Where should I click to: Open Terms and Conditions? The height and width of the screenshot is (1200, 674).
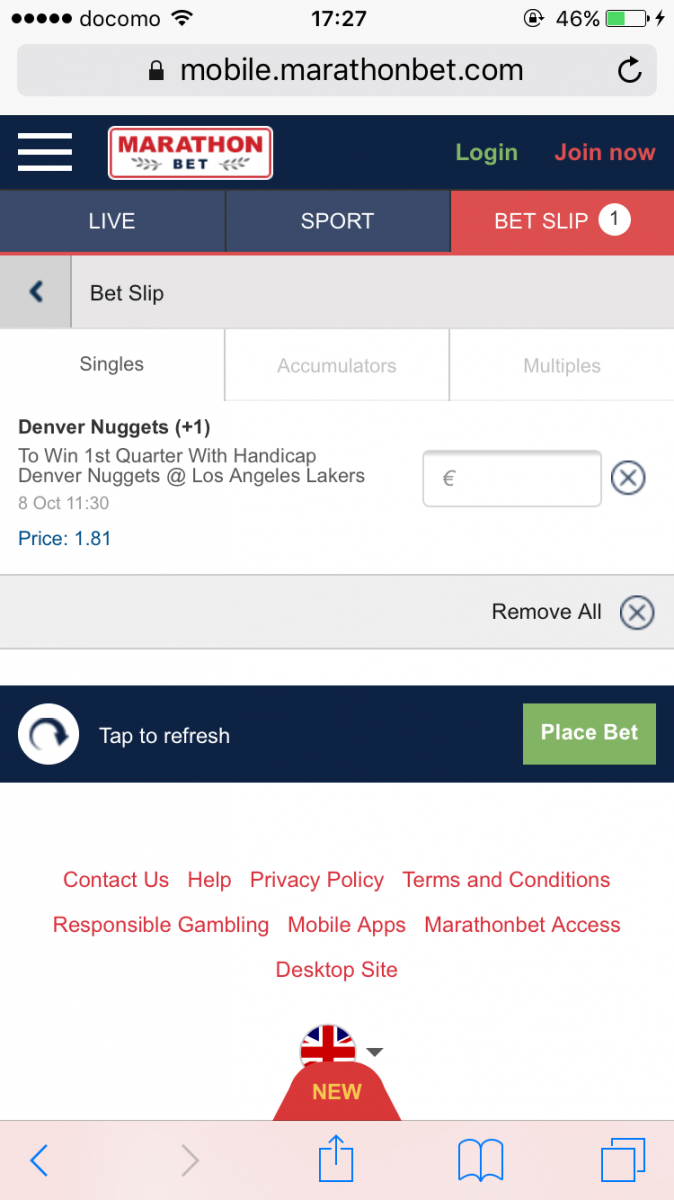(506, 880)
